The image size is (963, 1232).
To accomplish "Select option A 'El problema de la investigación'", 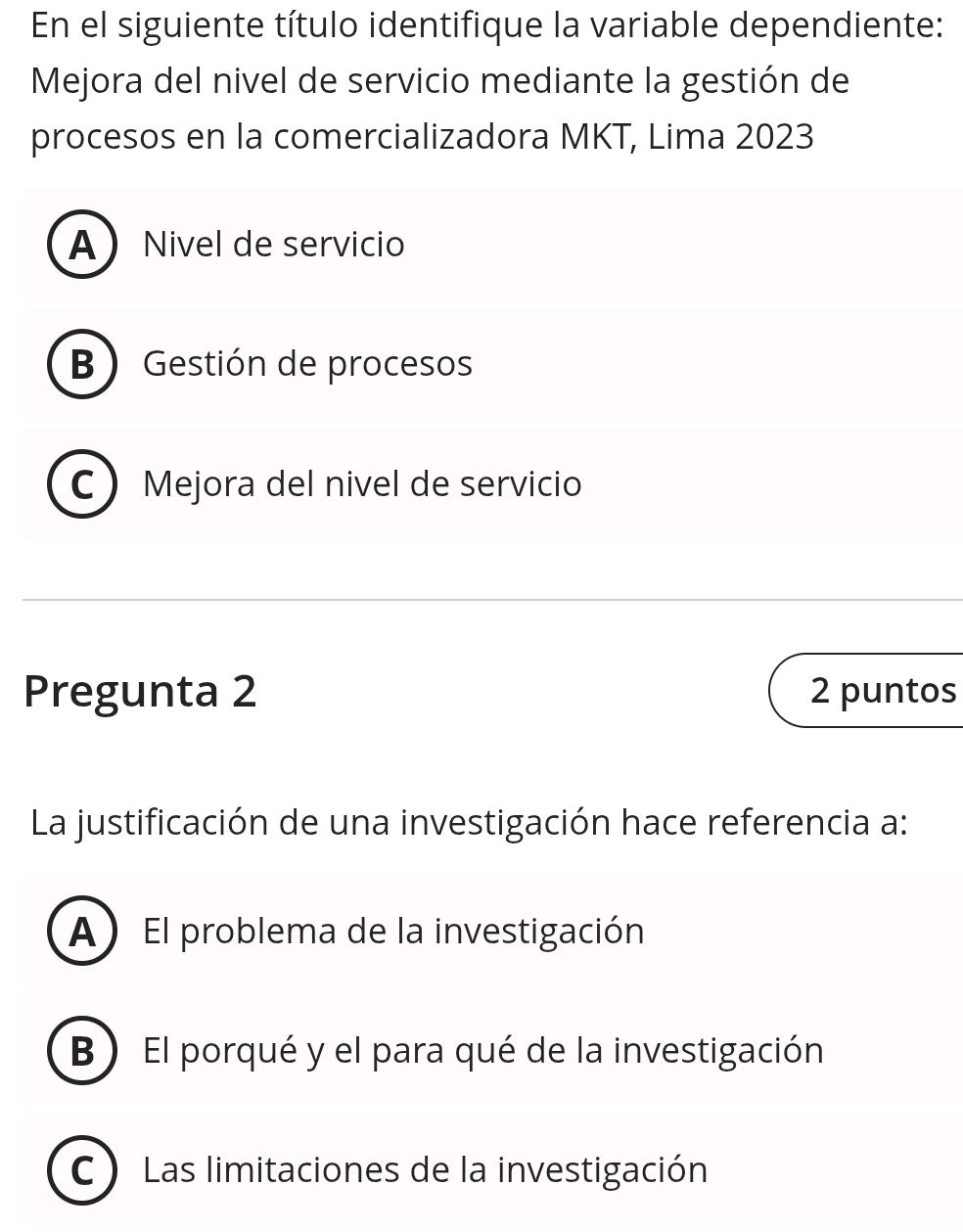I will point(393,932).
